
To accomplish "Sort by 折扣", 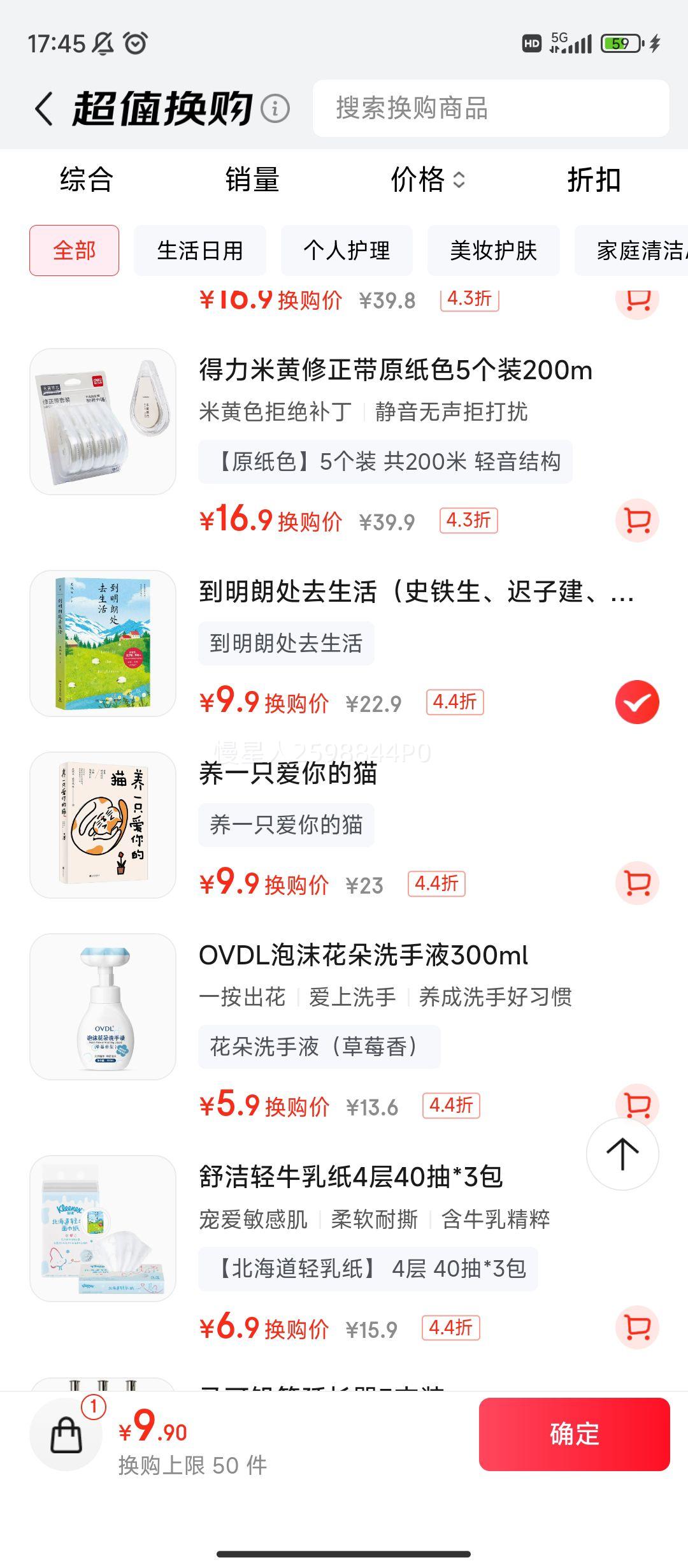I will (x=594, y=180).
